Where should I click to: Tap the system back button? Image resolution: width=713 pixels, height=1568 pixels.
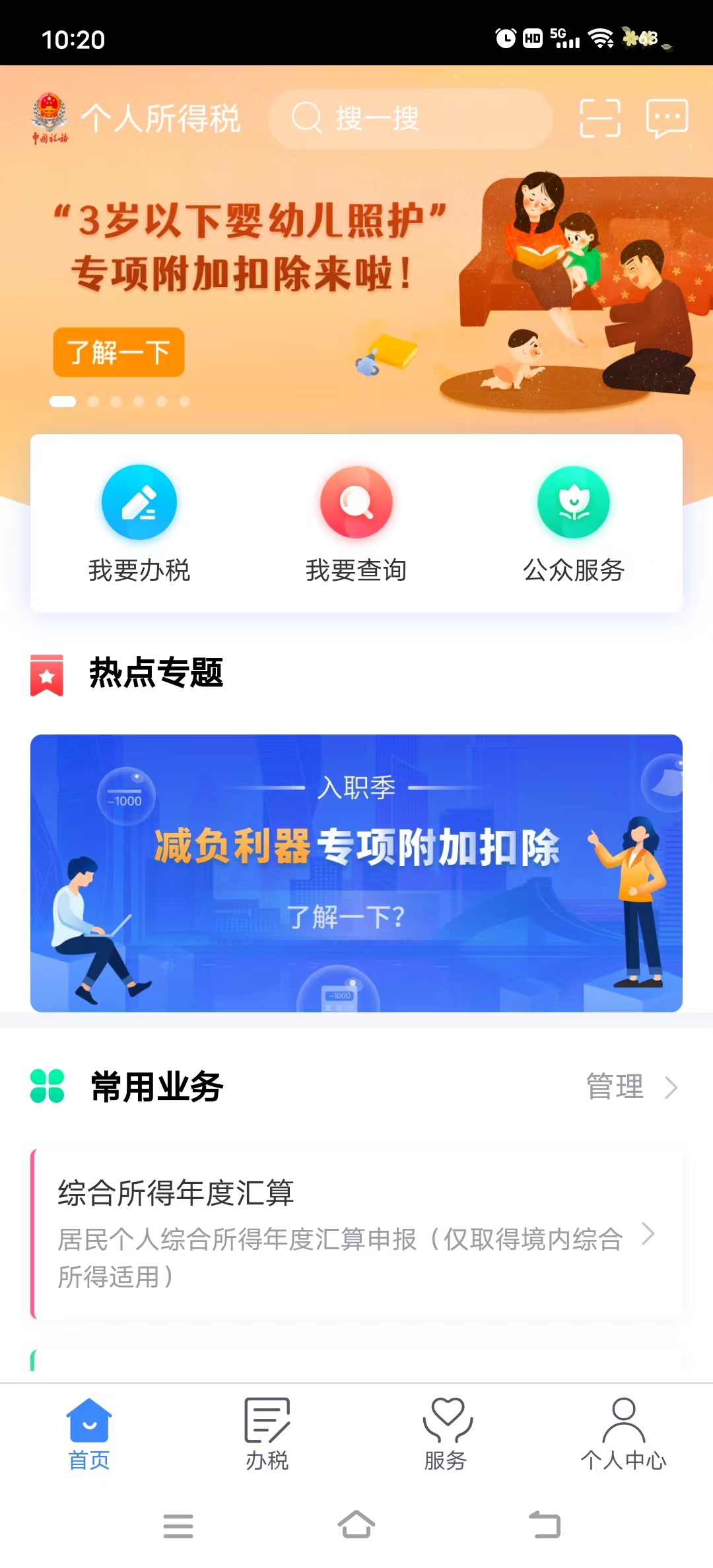pyautogui.click(x=545, y=1525)
